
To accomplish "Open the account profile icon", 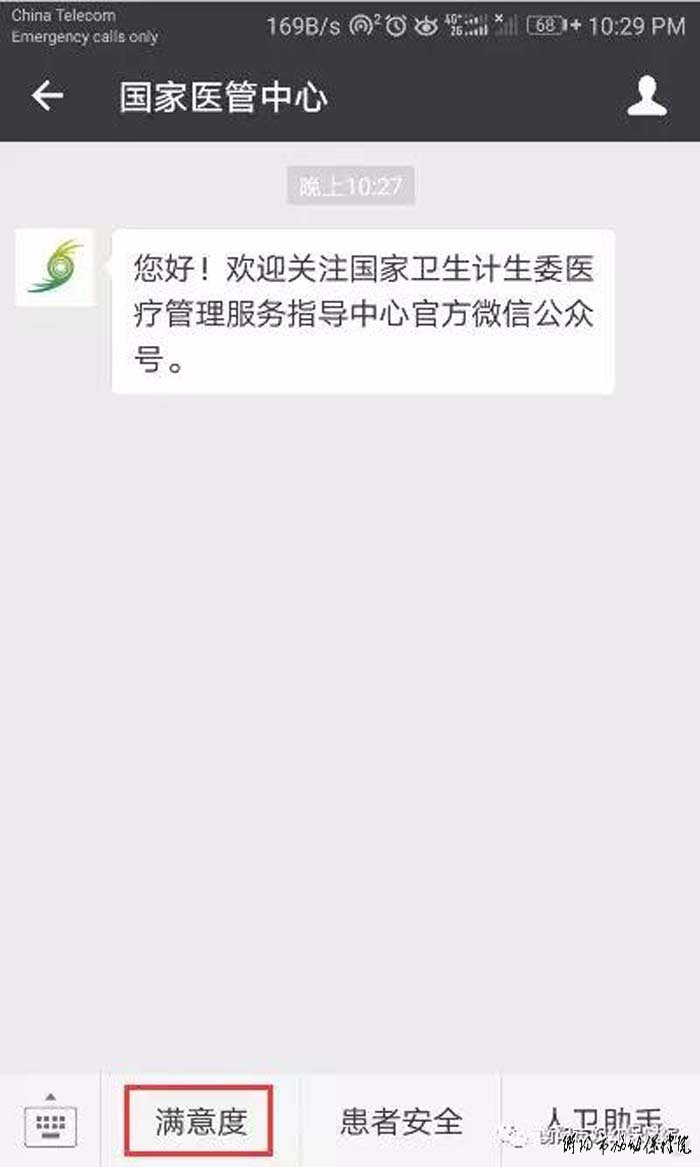I will (646, 97).
